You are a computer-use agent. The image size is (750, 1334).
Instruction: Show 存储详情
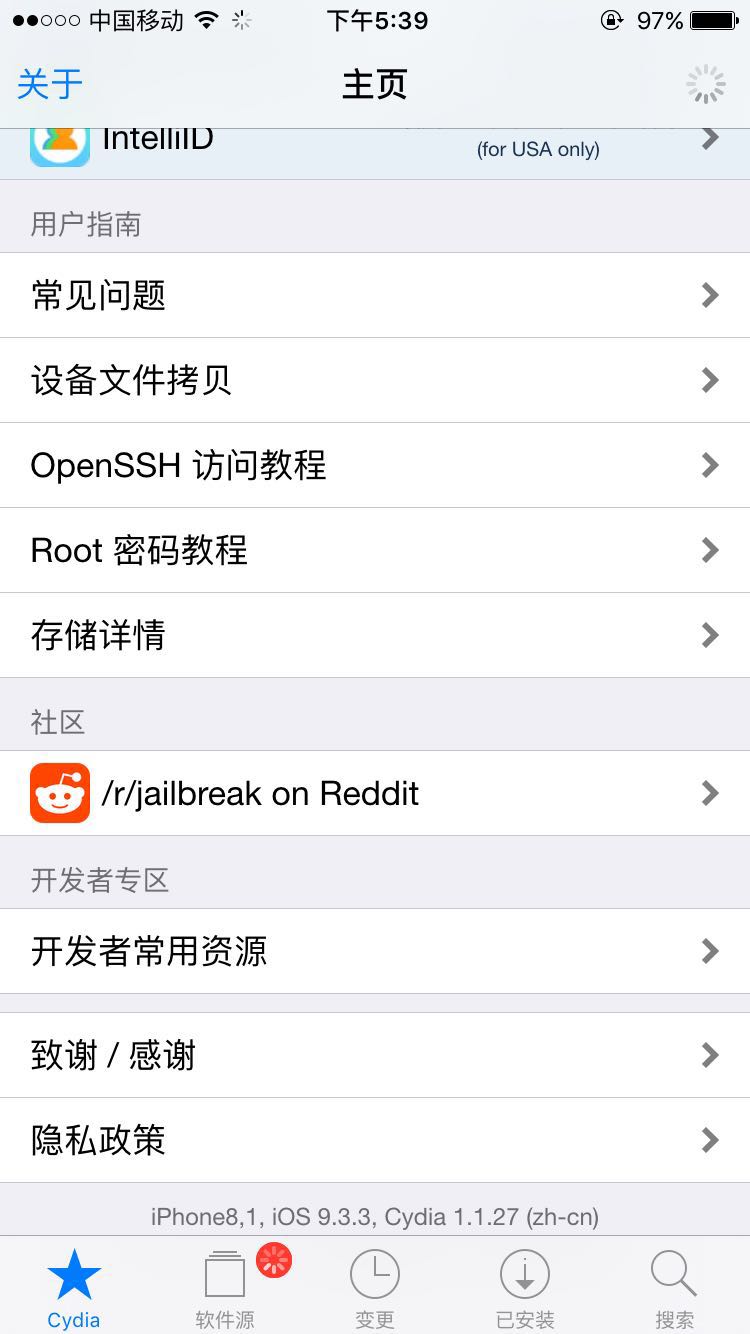pyautogui.click(x=375, y=635)
